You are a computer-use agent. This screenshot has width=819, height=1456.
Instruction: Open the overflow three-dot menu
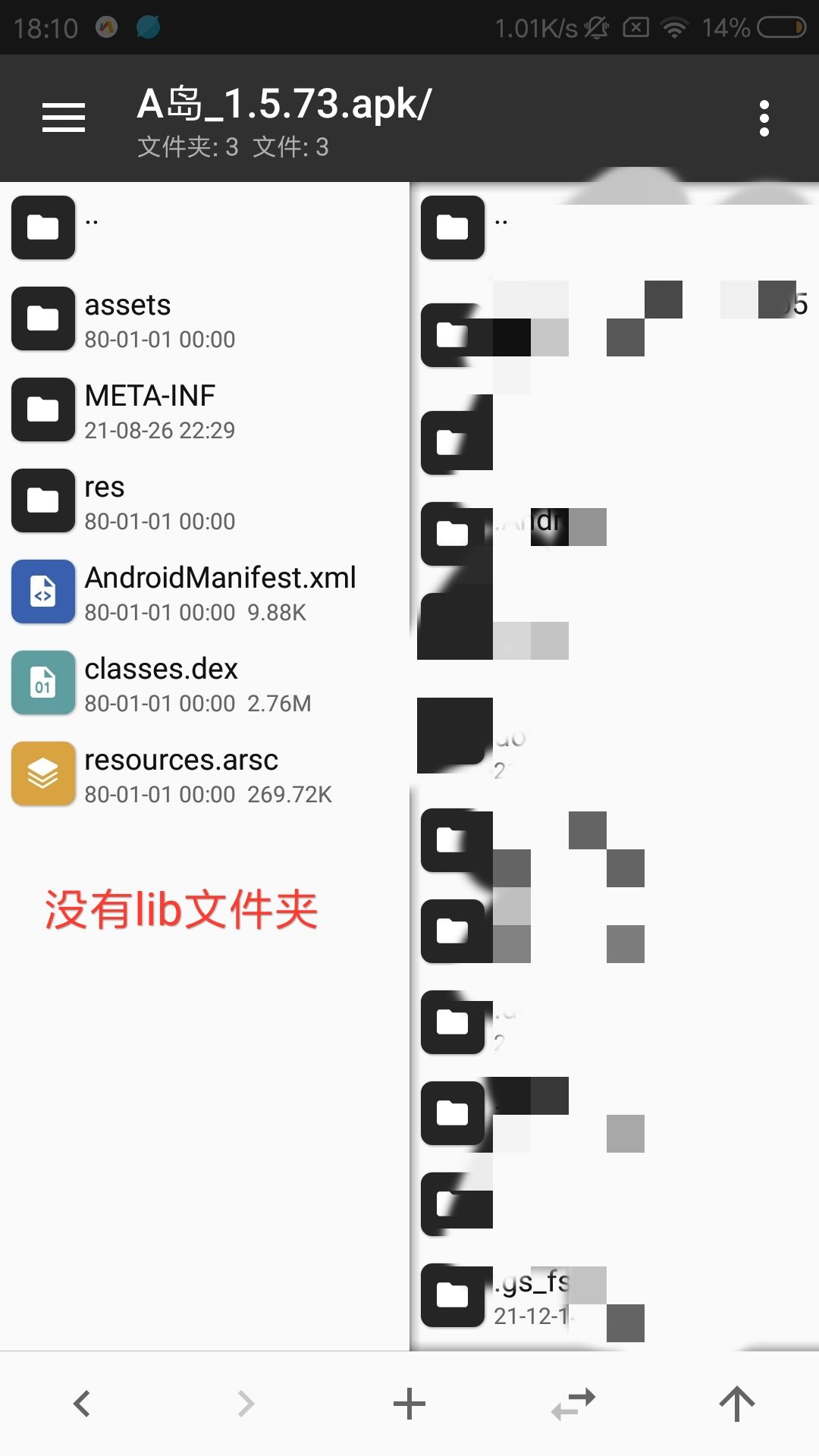click(764, 118)
